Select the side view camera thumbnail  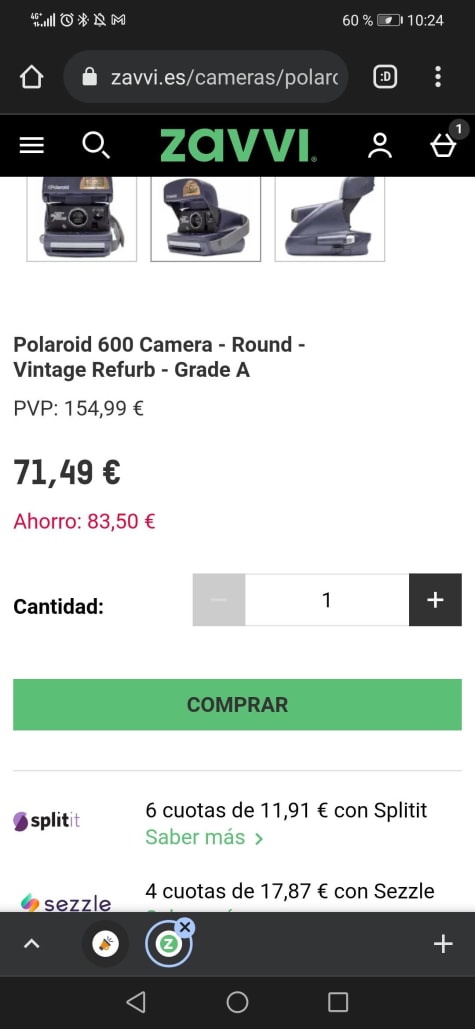click(x=329, y=219)
